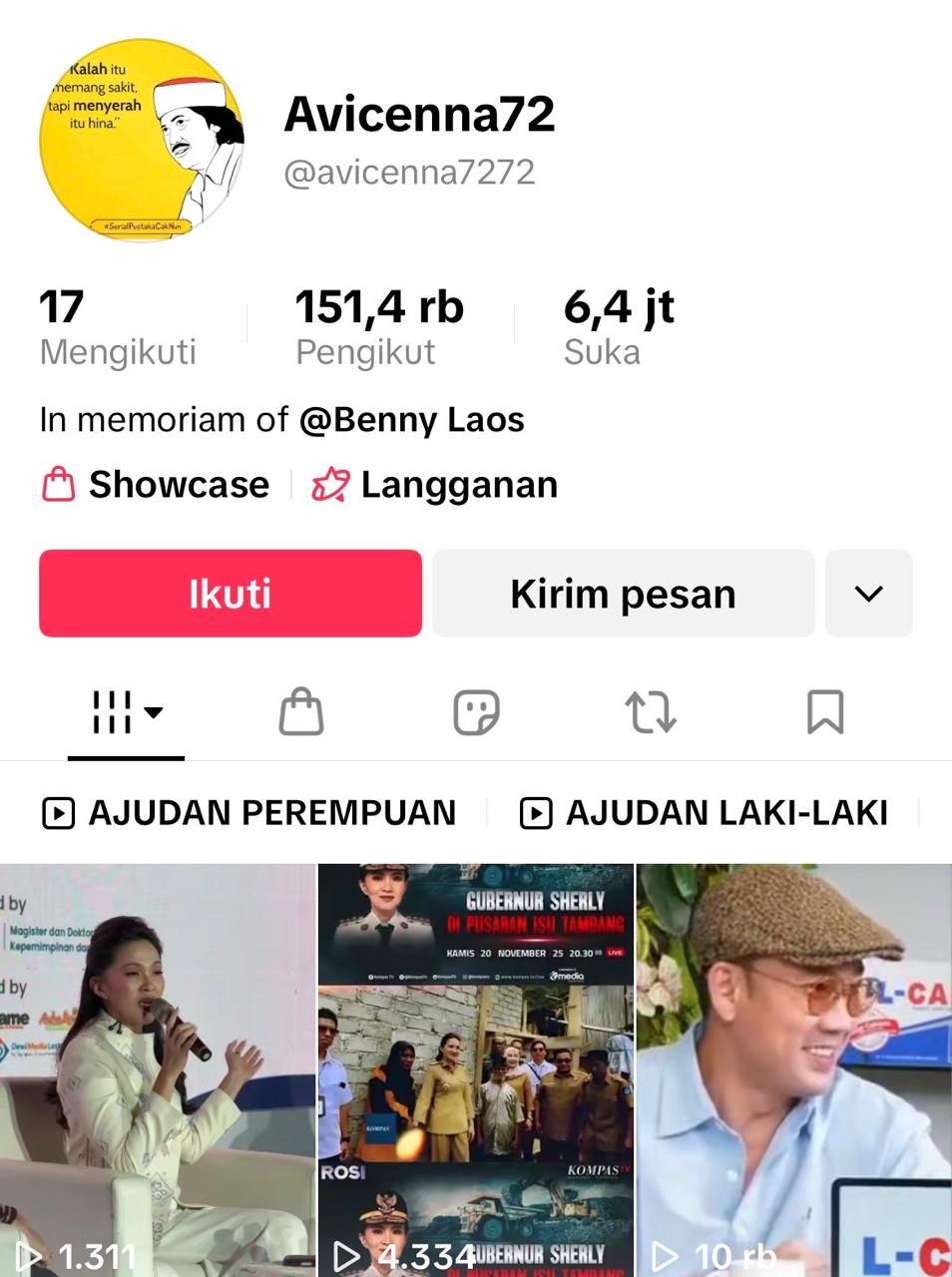952x1277 pixels.
Task: Send a message via Kirim pesan
Action: (x=623, y=594)
